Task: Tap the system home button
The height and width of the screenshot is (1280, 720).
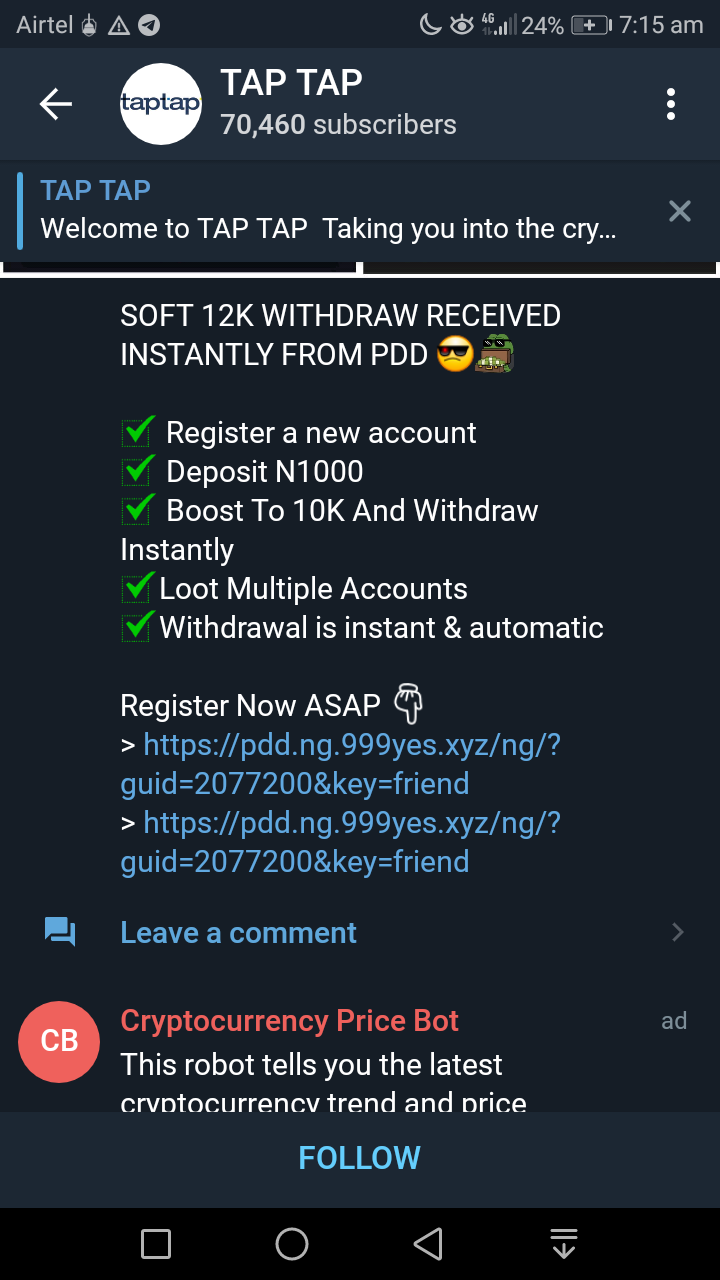Action: 292,1244
